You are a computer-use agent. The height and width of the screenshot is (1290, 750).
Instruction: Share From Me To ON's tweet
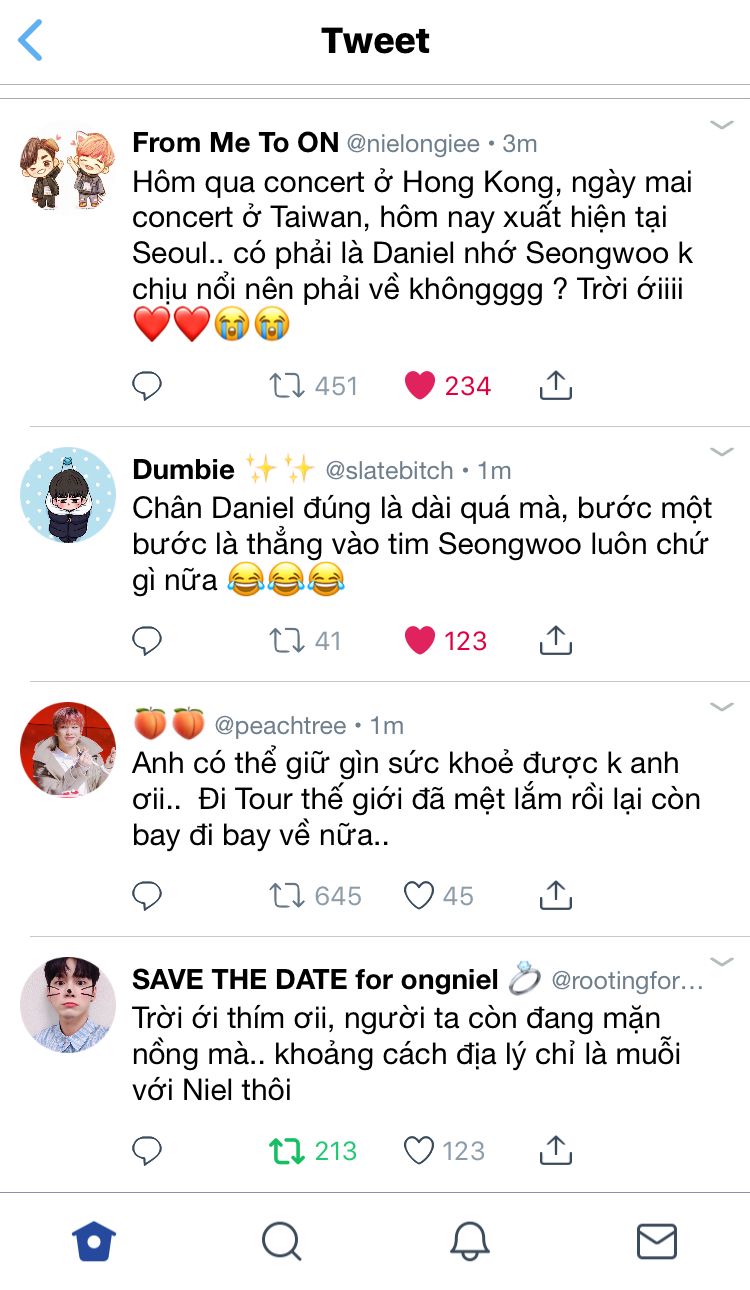click(x=555, y=386)
